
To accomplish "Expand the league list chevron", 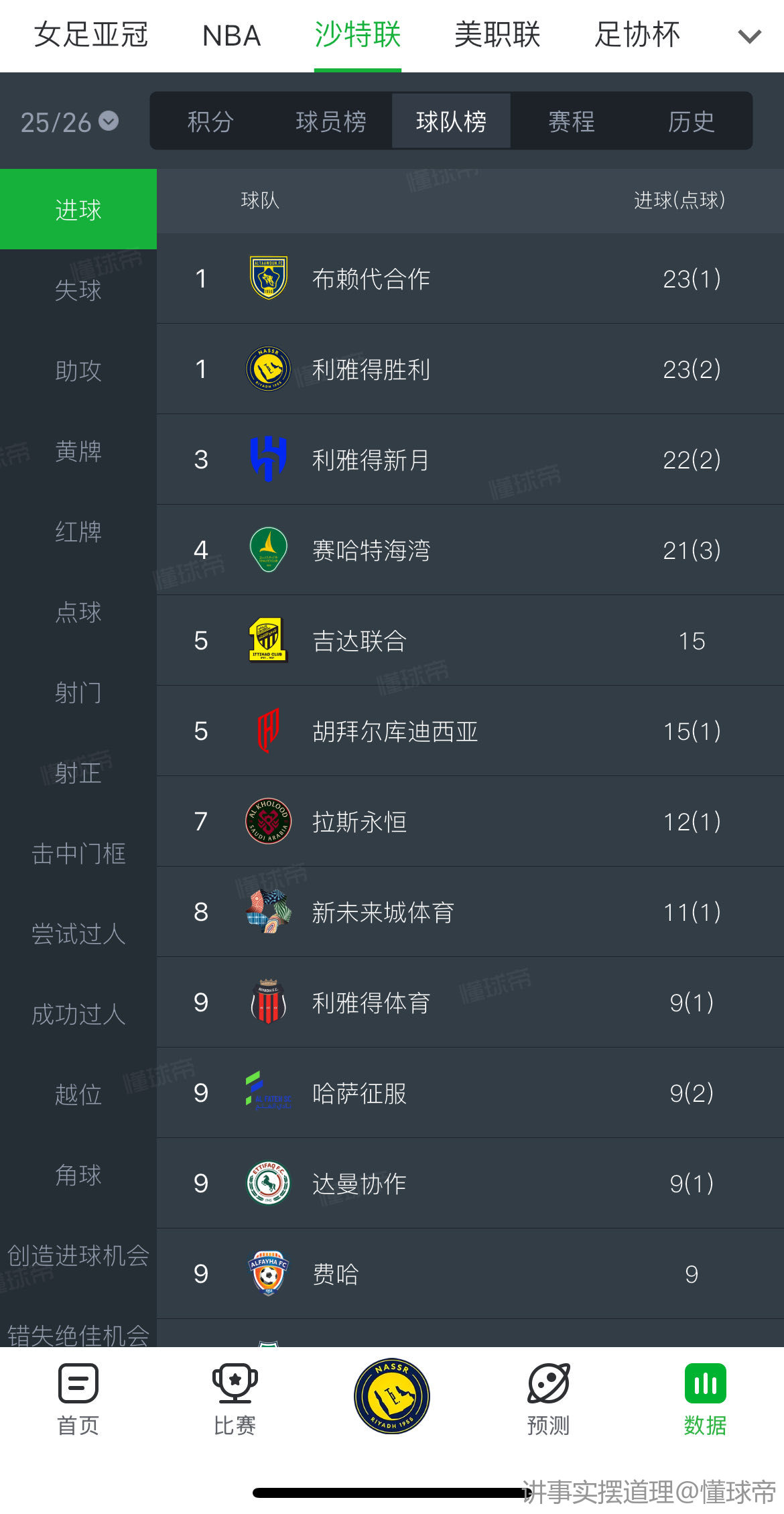I will pyautogui.click(x=749, y=36).
